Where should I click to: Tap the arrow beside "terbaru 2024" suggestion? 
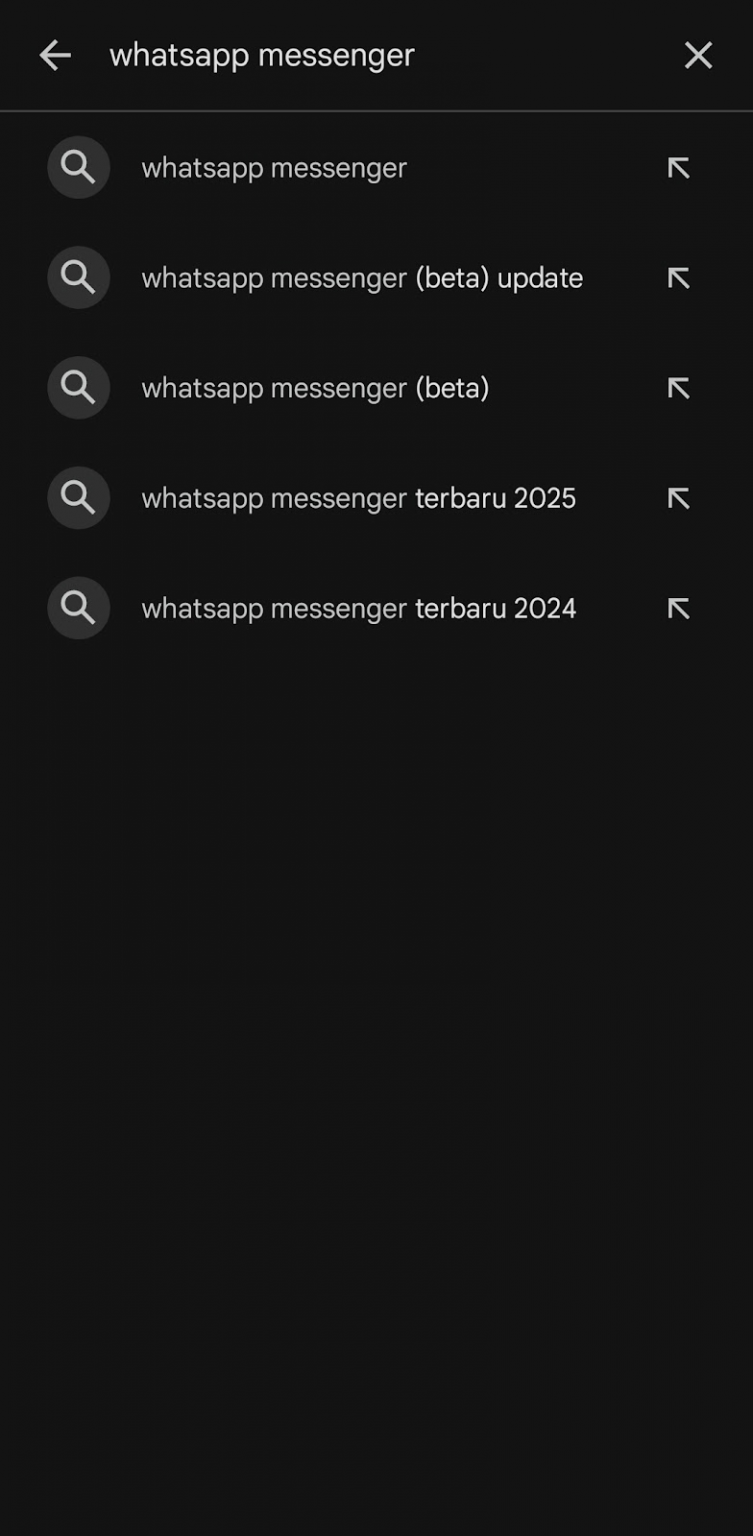(679, 608)
